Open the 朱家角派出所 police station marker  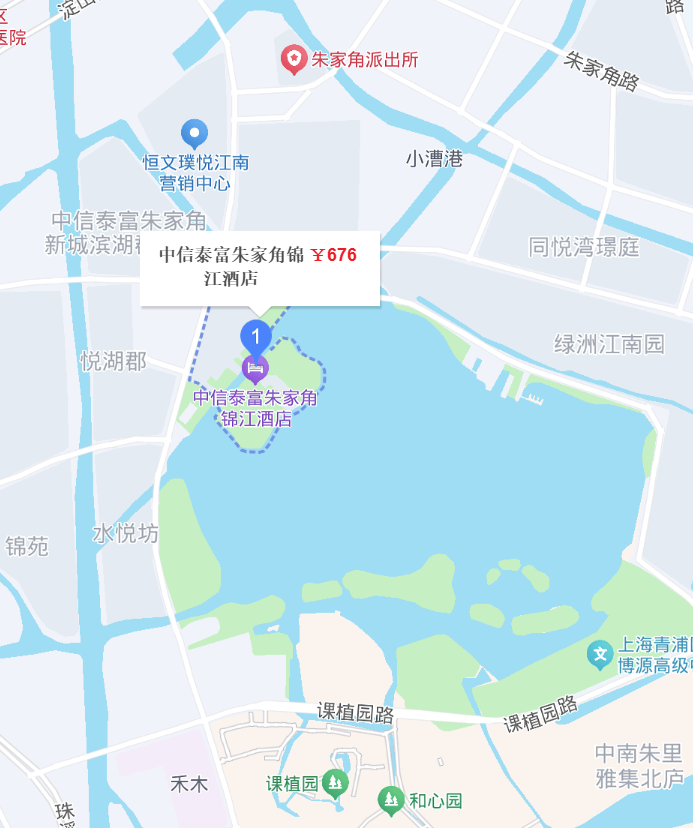click(x=294, y=60)
